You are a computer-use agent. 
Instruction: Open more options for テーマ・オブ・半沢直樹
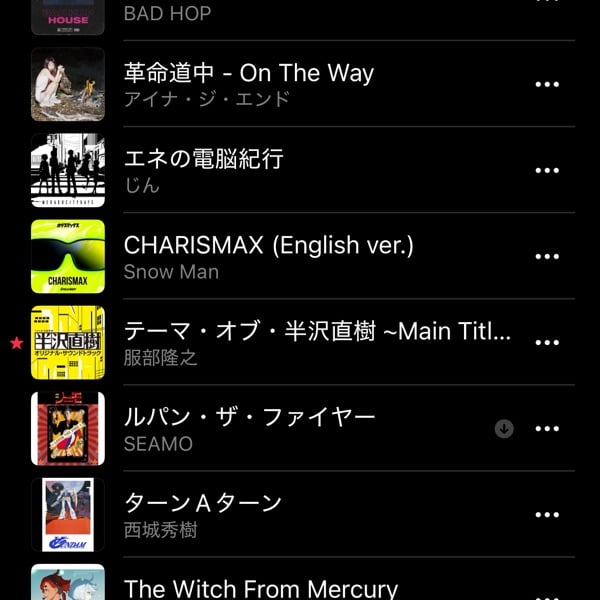[547, 342]
